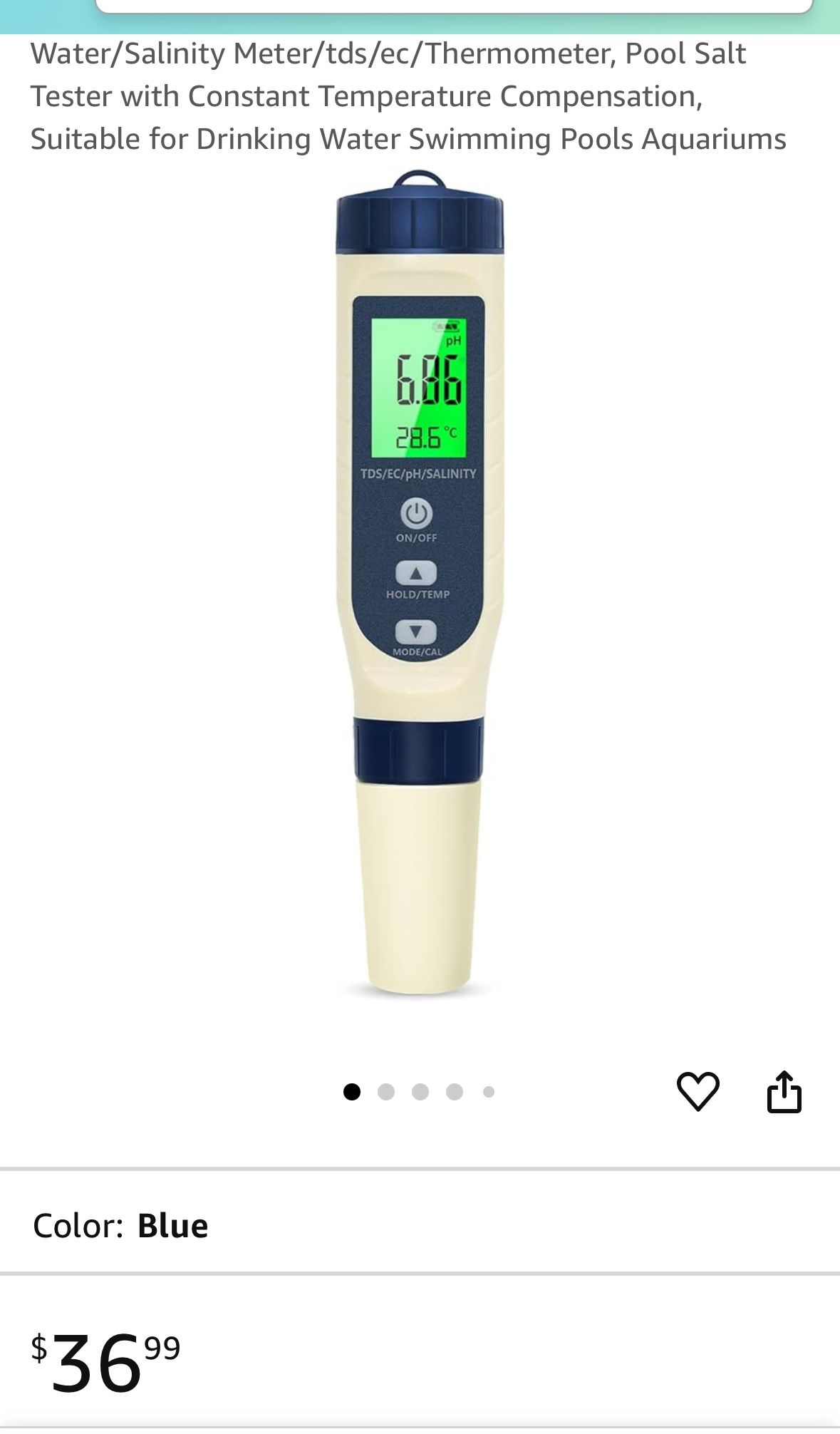
Task: Select the third carousel dot
Action: click(x=420, y=1091)
